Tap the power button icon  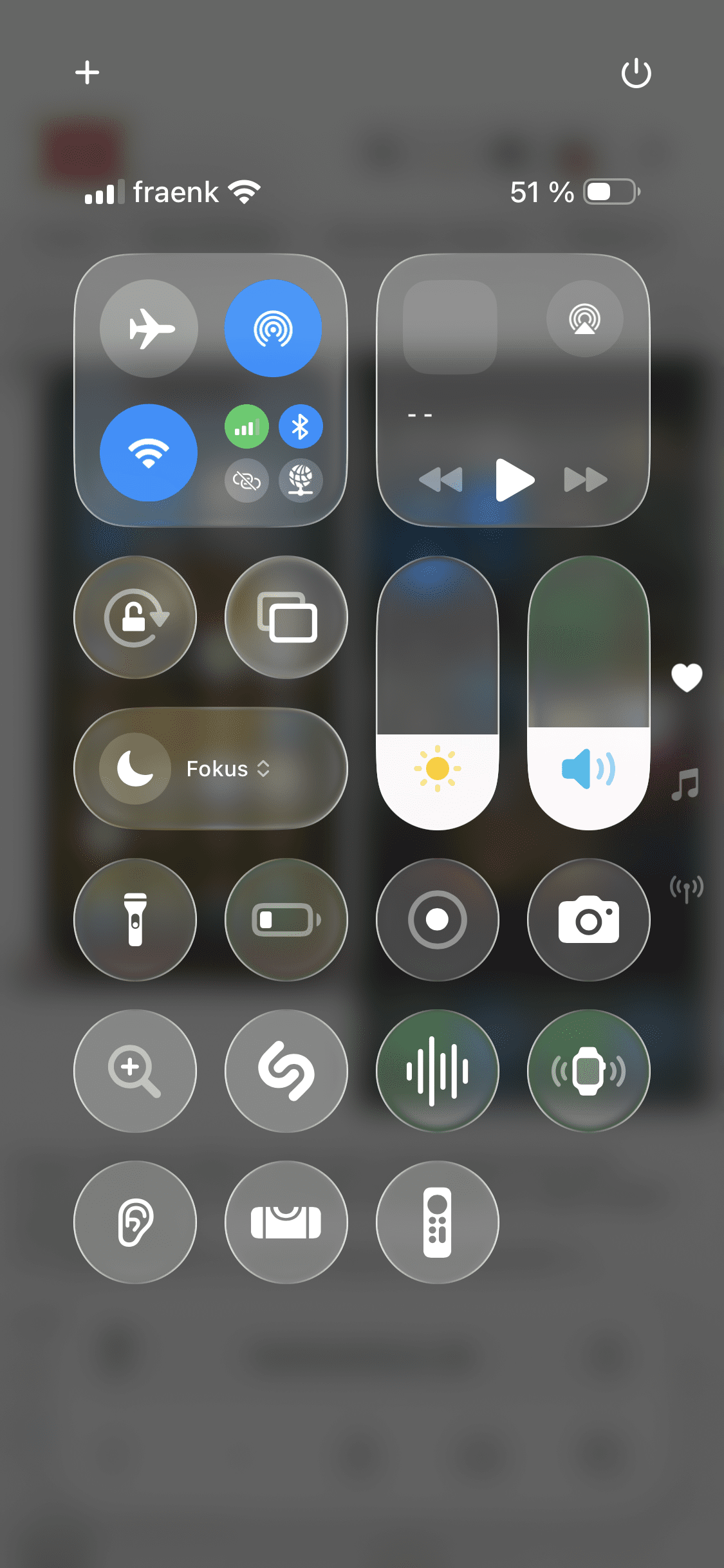pos(636,73)
